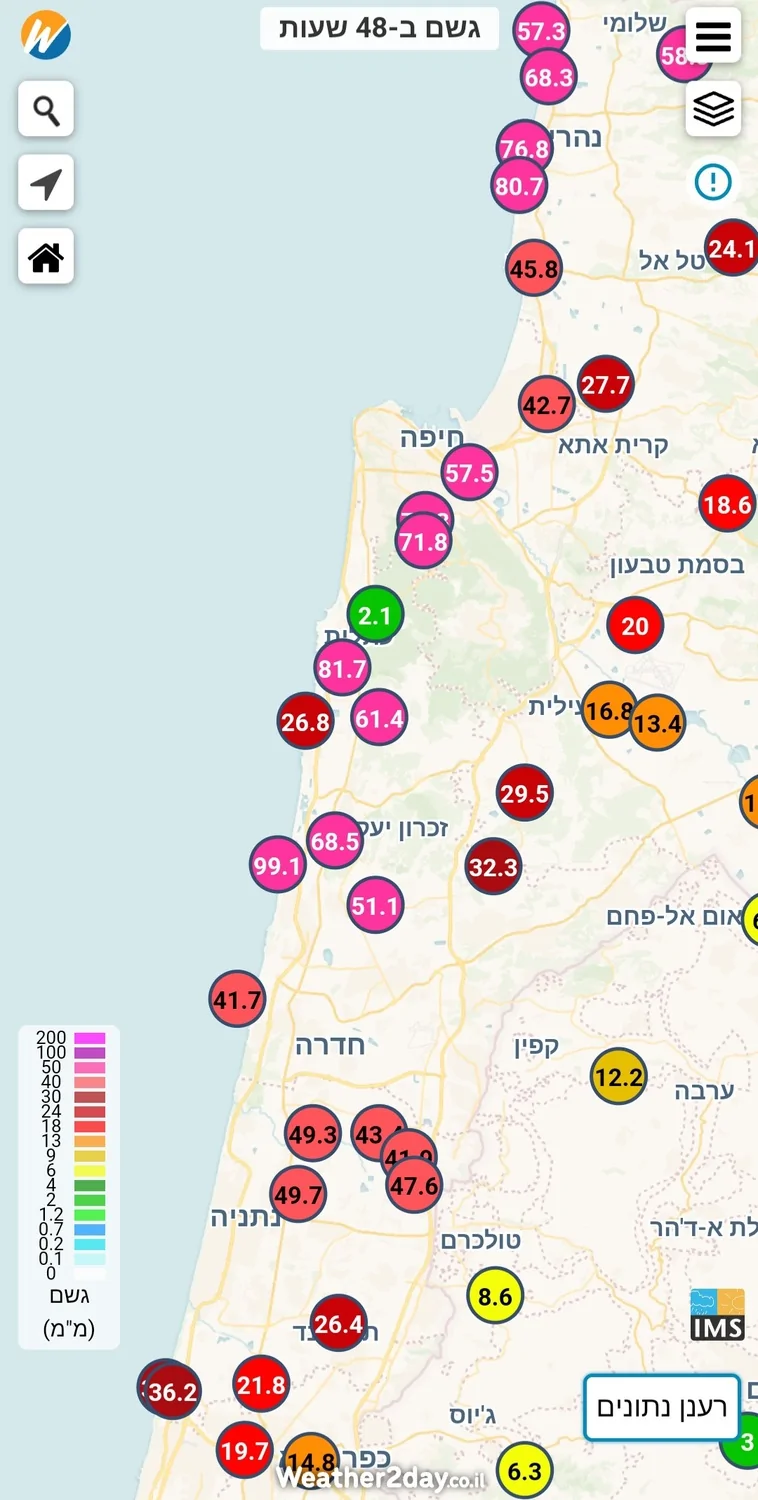The image size is (758, 1500).
Task: Tap the רענן נתונים refresh button
Action: pyautogui.click(x=661, y=1407)
